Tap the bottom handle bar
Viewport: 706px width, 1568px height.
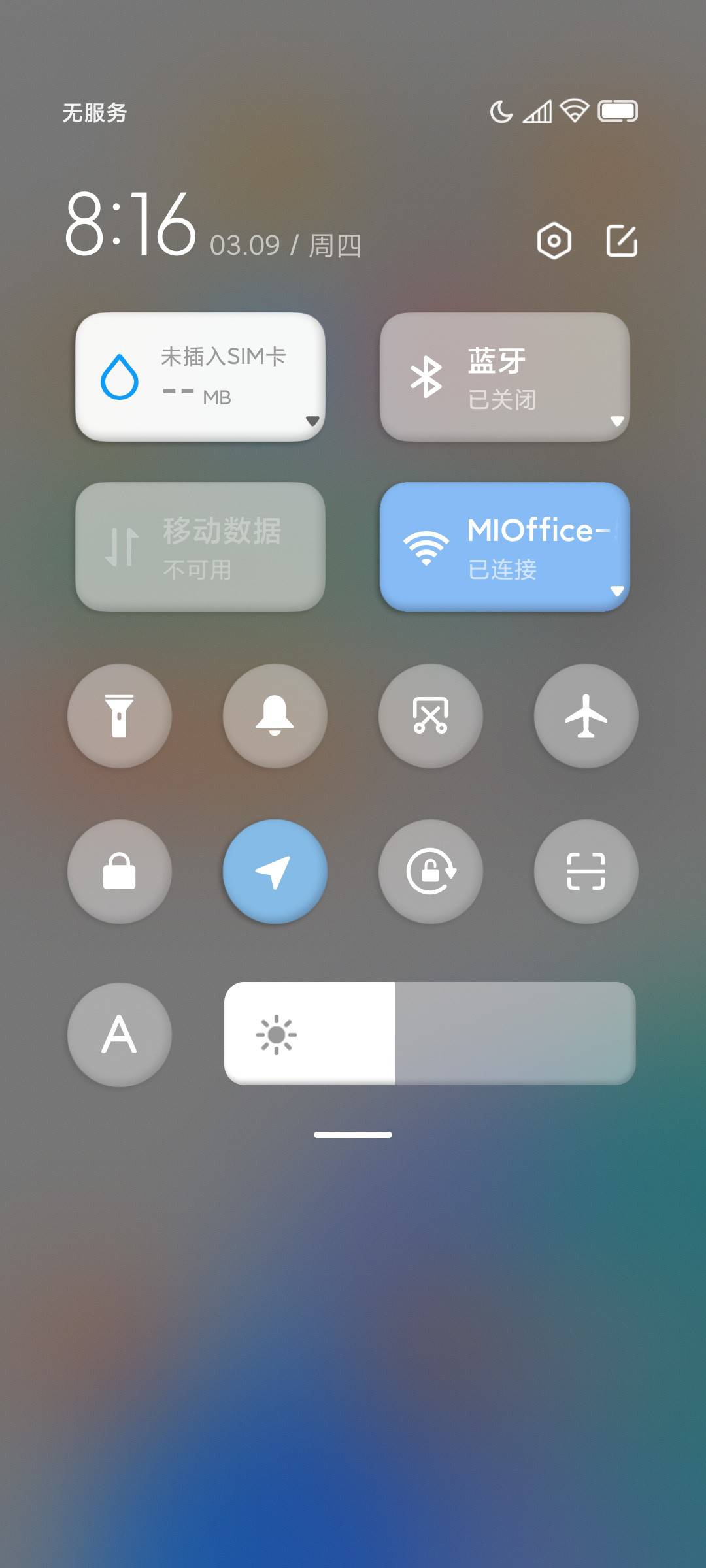tap(353, 1135)
